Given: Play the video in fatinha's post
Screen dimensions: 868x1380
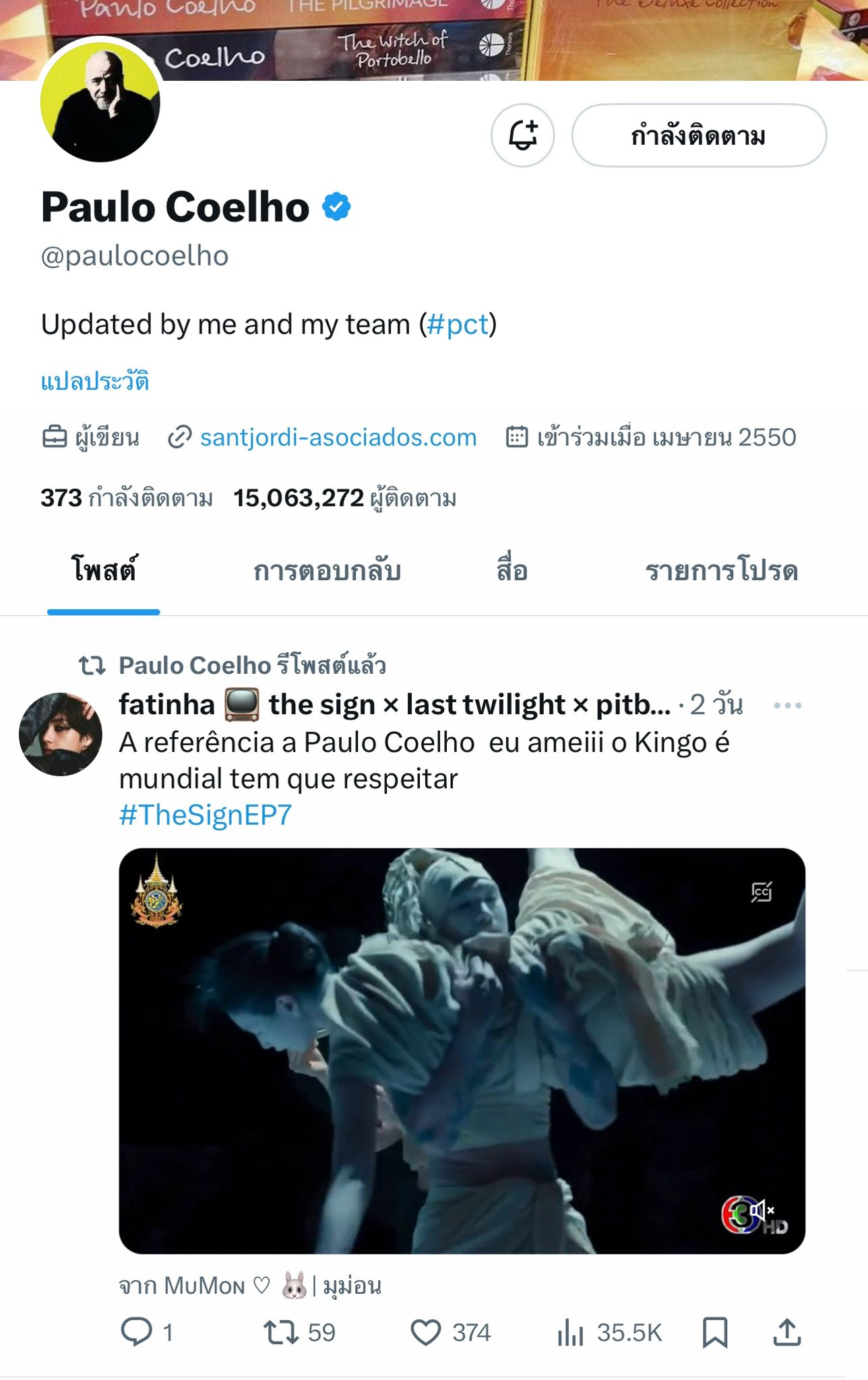Looking at the screenshot, I should pyautogui.click(x=462, y=1050).
